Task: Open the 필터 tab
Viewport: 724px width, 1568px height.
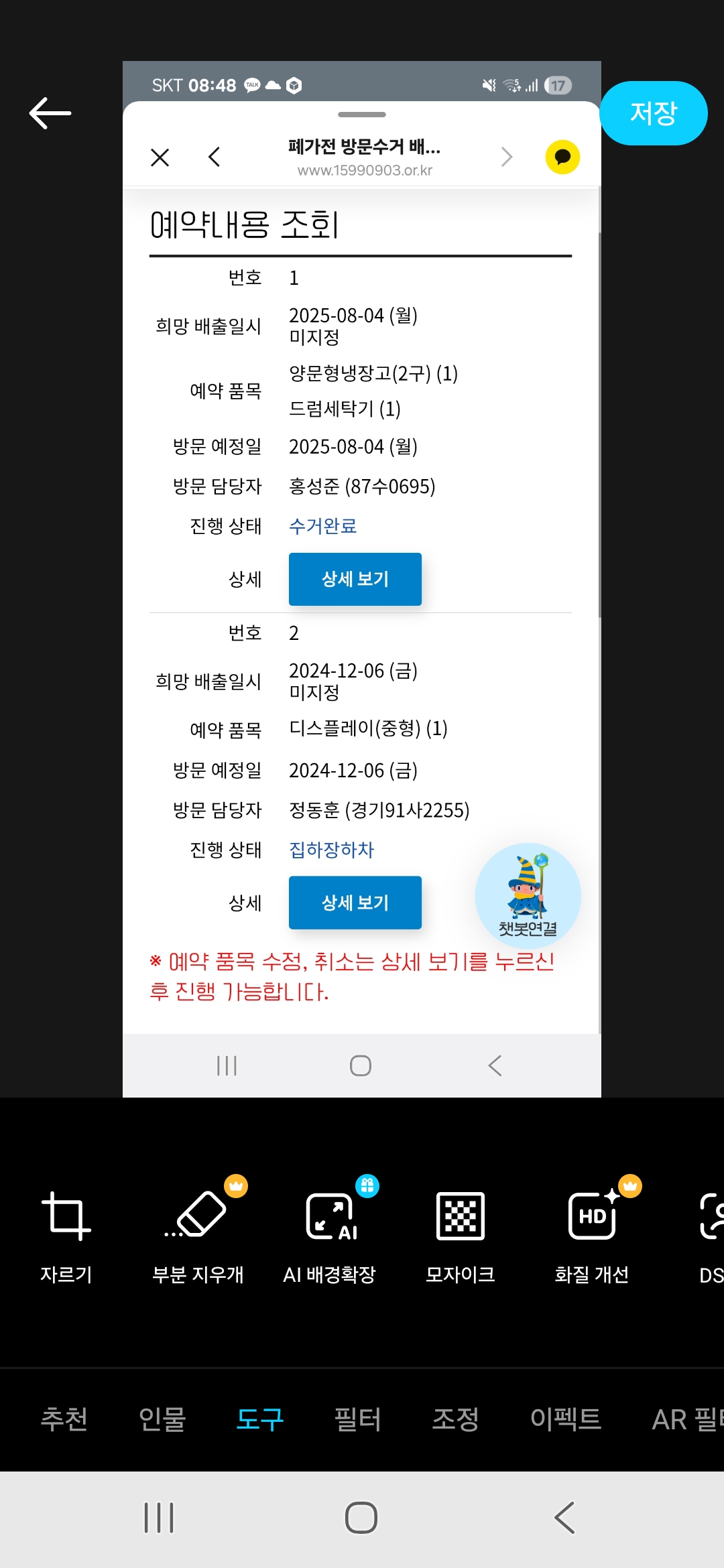Action: click(357, 1419)
